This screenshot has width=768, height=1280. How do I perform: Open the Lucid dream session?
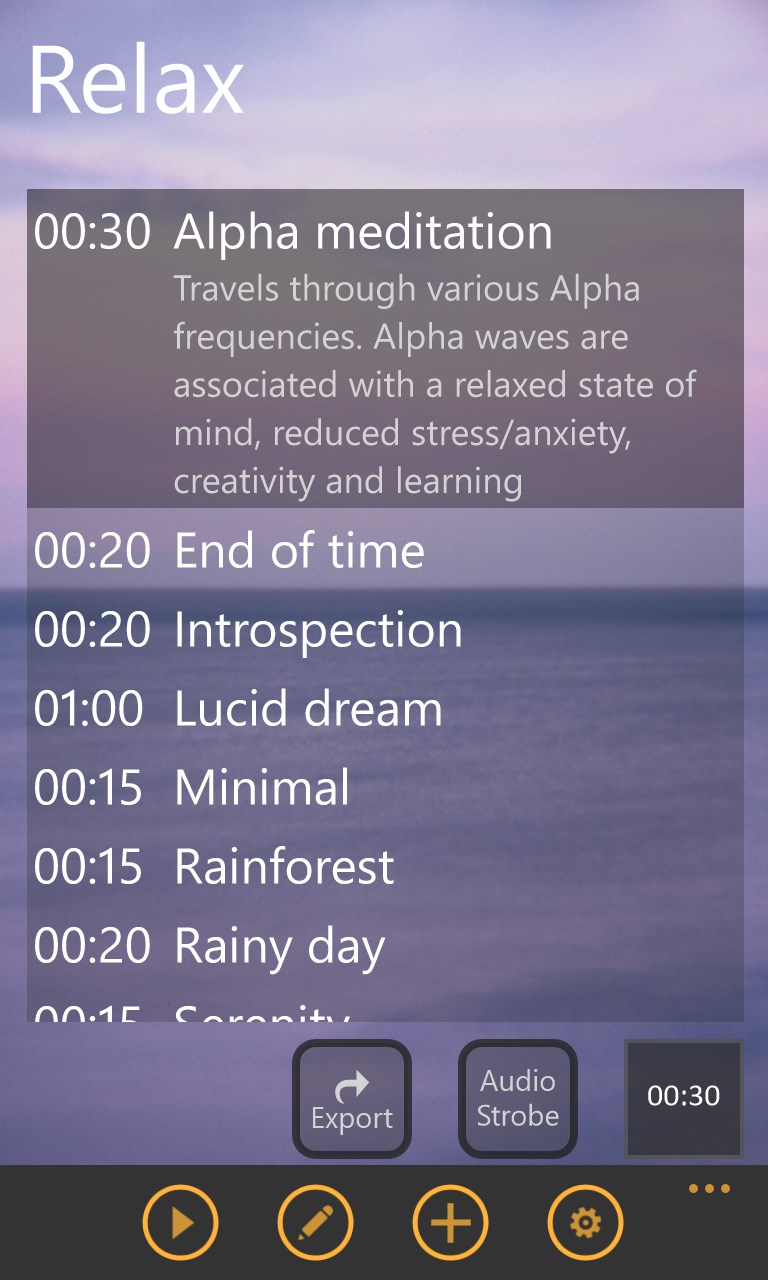(307, 709)
